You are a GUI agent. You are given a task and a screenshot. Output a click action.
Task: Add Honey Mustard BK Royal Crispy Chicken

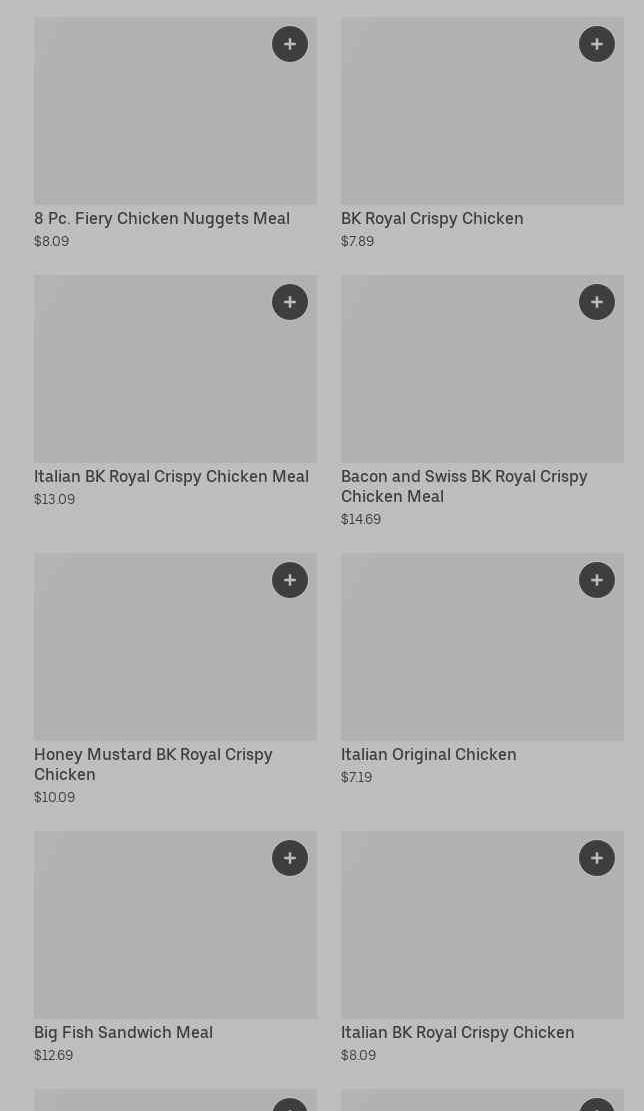(290, 580)
